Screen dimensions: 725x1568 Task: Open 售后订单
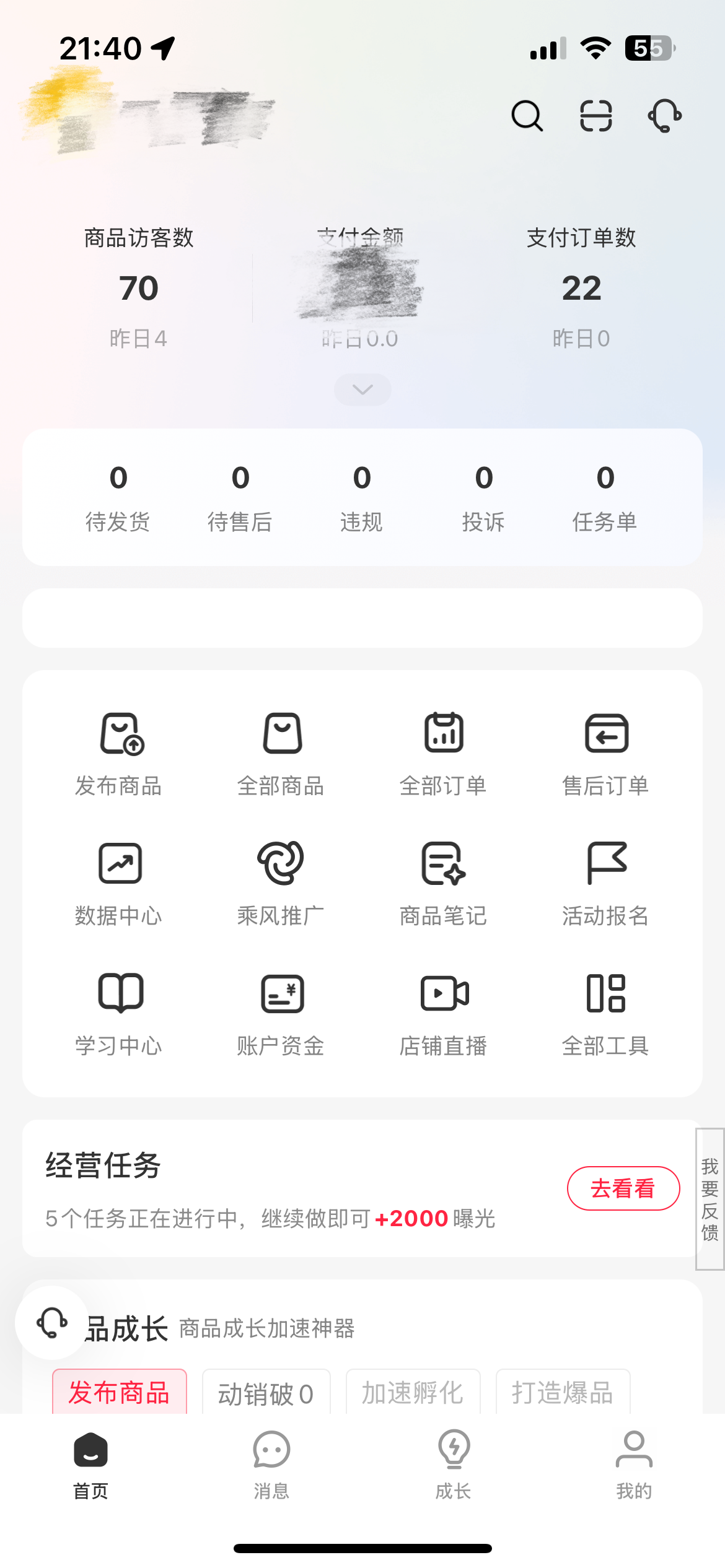[605, 754]
